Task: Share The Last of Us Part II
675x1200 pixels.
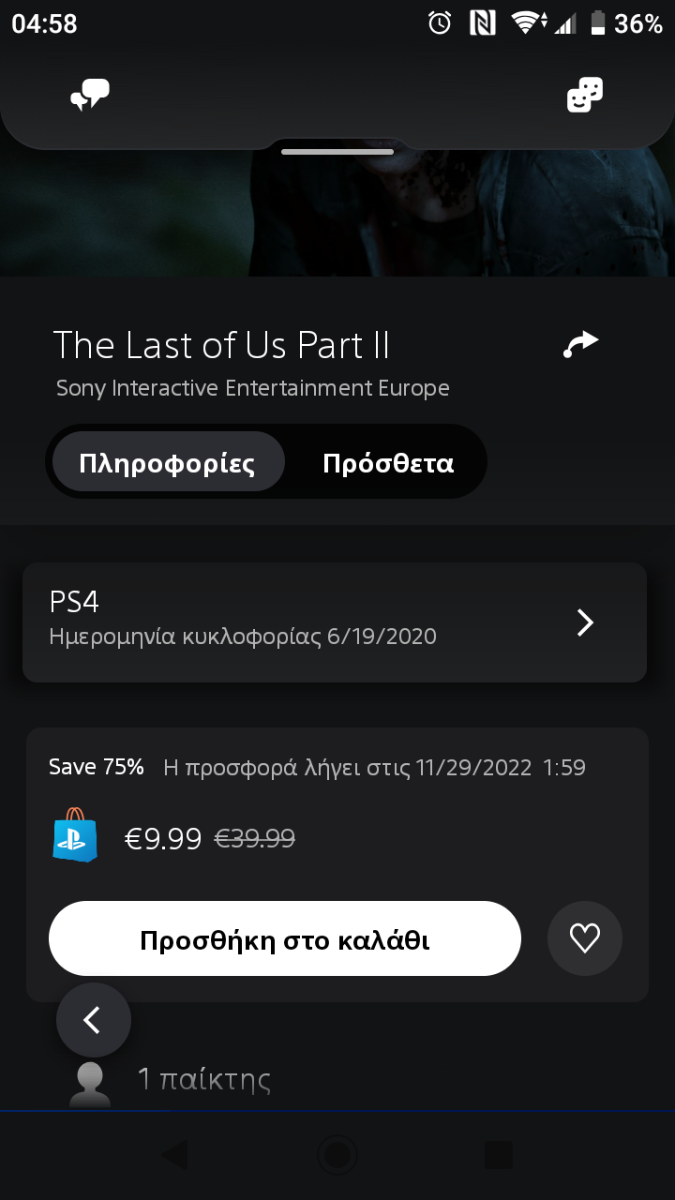Action: coord(580,345)
